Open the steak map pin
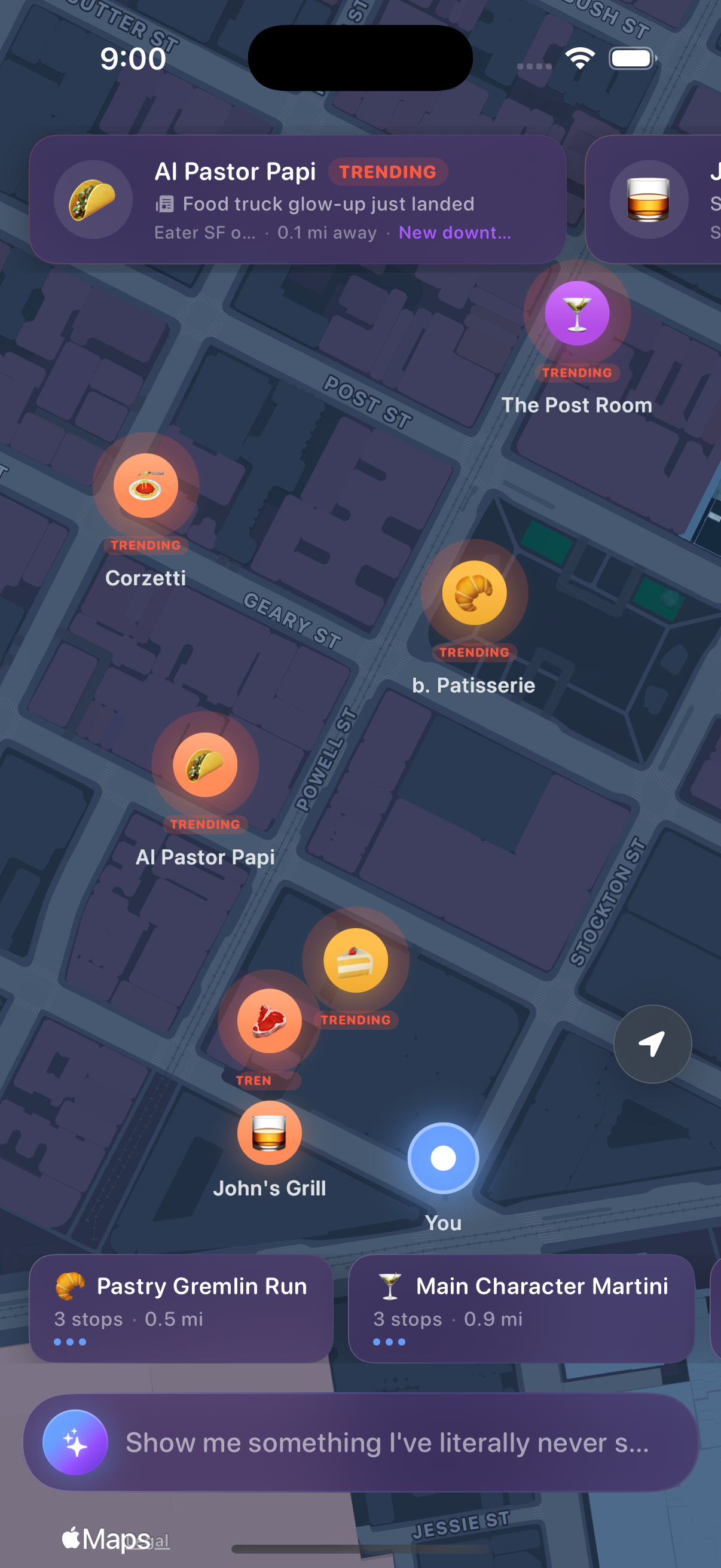721x1568 pixels. click(x=269, y=1021)
